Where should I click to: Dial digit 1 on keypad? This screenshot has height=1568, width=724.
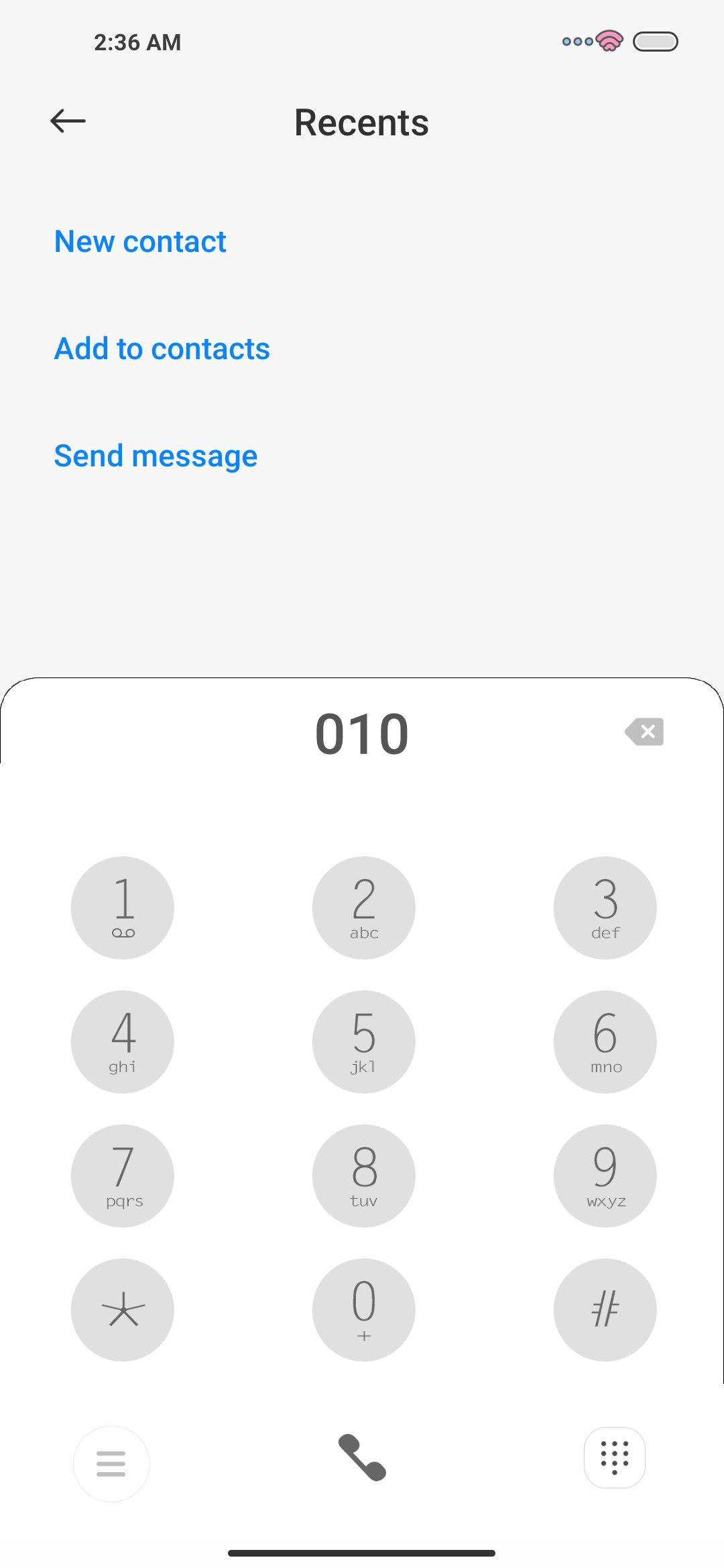point(123,908)
